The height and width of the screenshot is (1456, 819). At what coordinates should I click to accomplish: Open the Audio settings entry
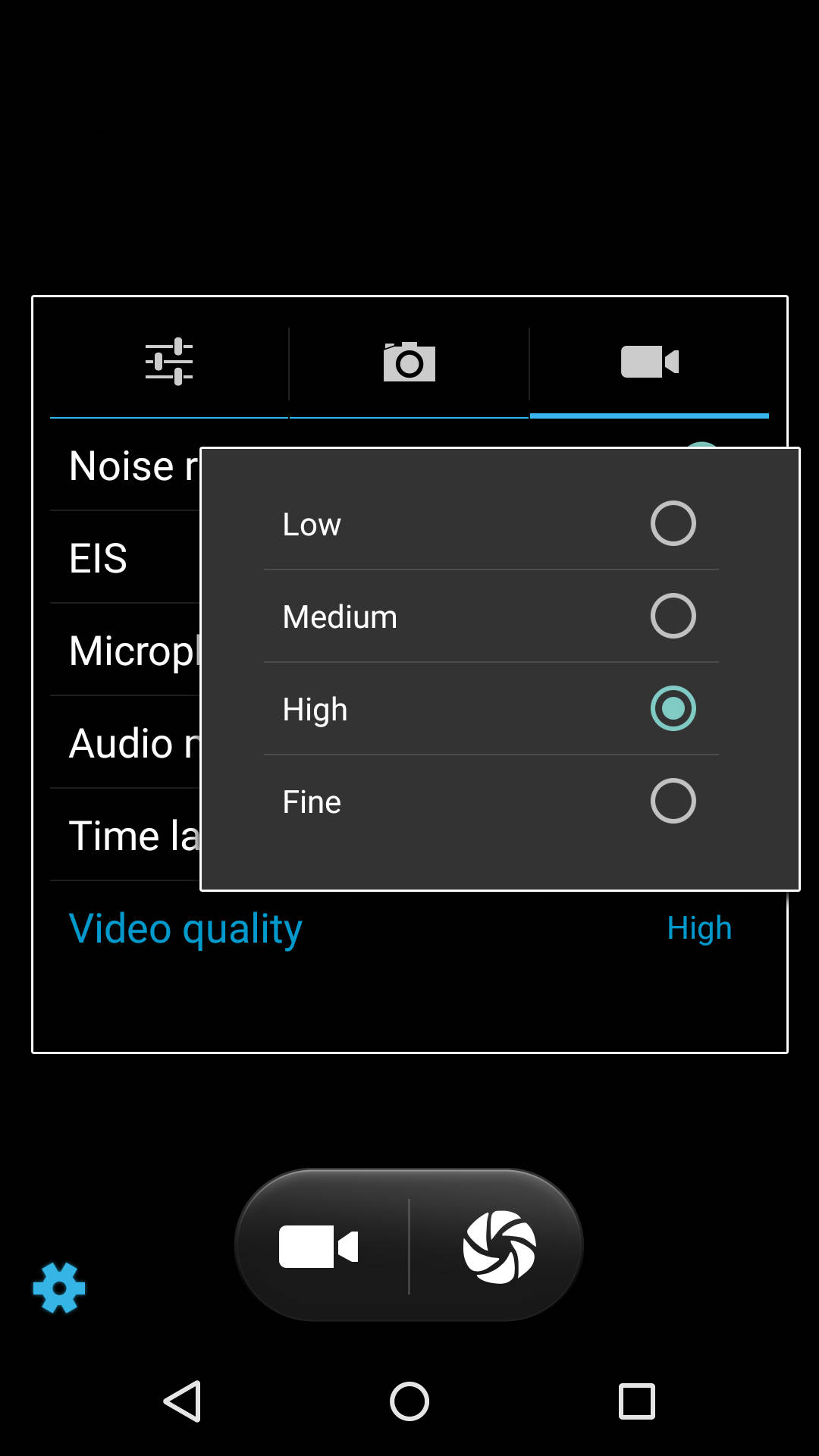click(x=121, y=742)
